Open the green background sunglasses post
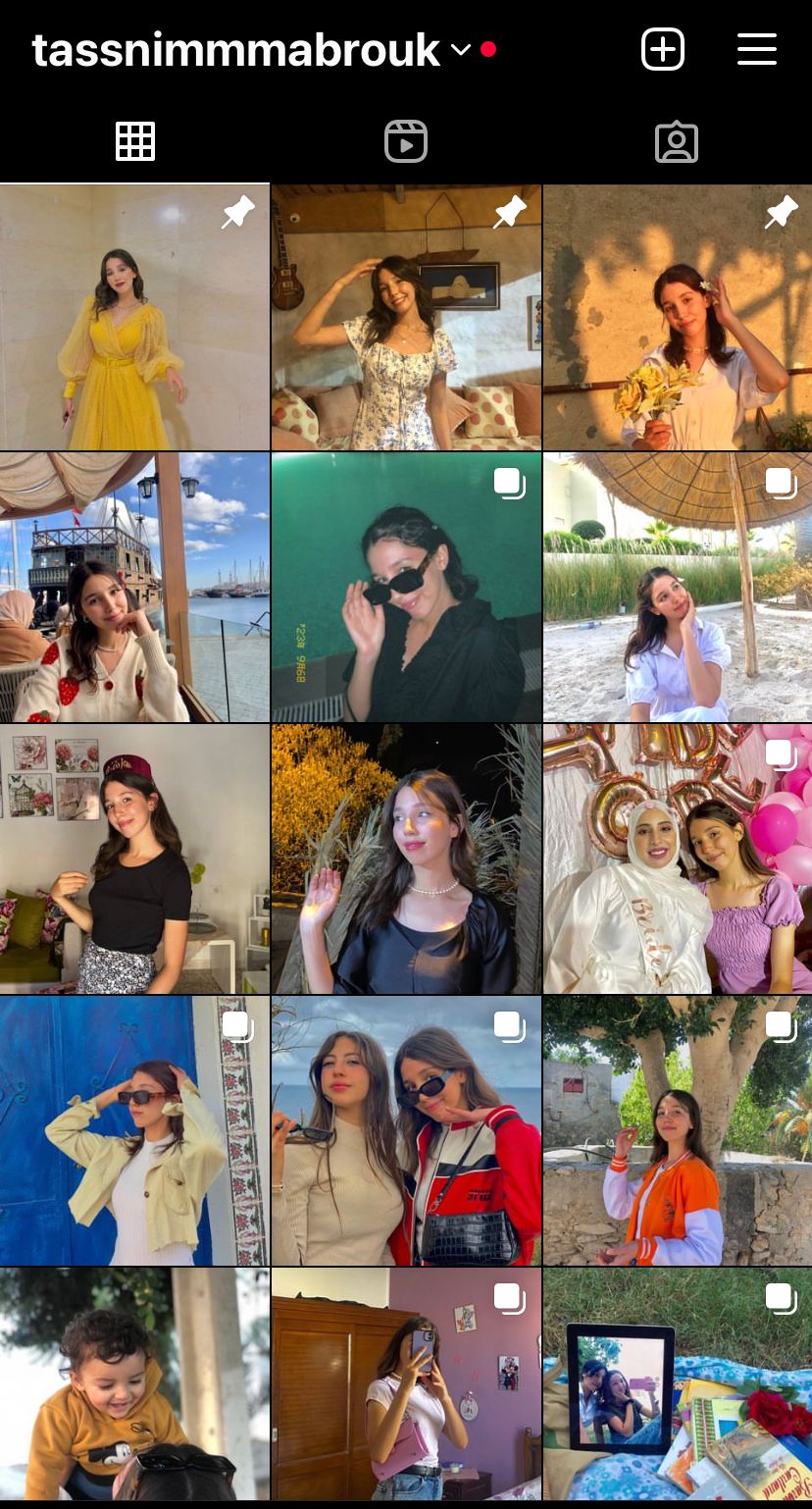Image resolution: width=812 pixels, height=1509 pixels. click(x=406, y=588)
